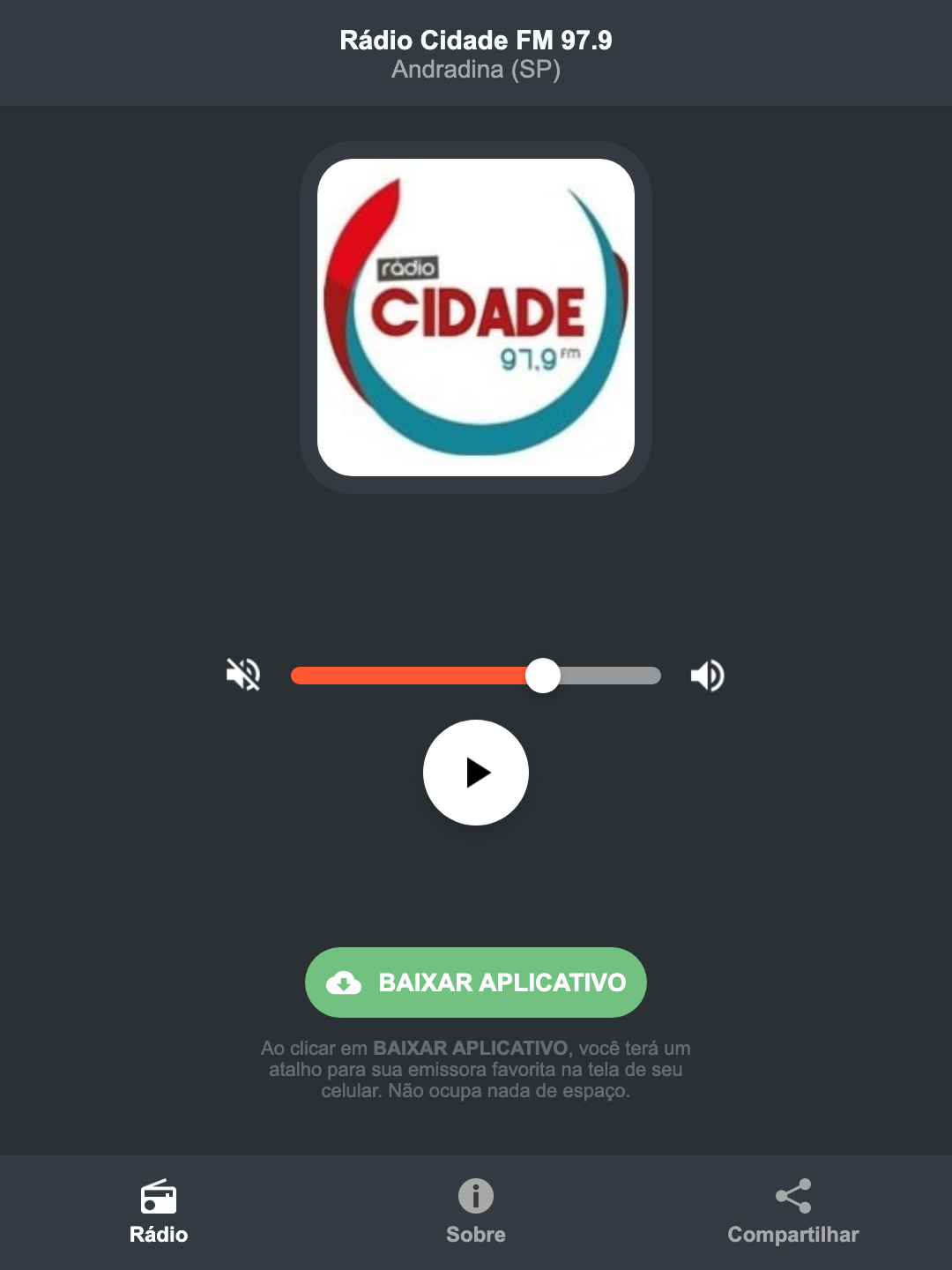This screenshot has width=952, height=1270.
Task: Click the share icon for Compartilhar
Action: click(x=792, y=1195)
